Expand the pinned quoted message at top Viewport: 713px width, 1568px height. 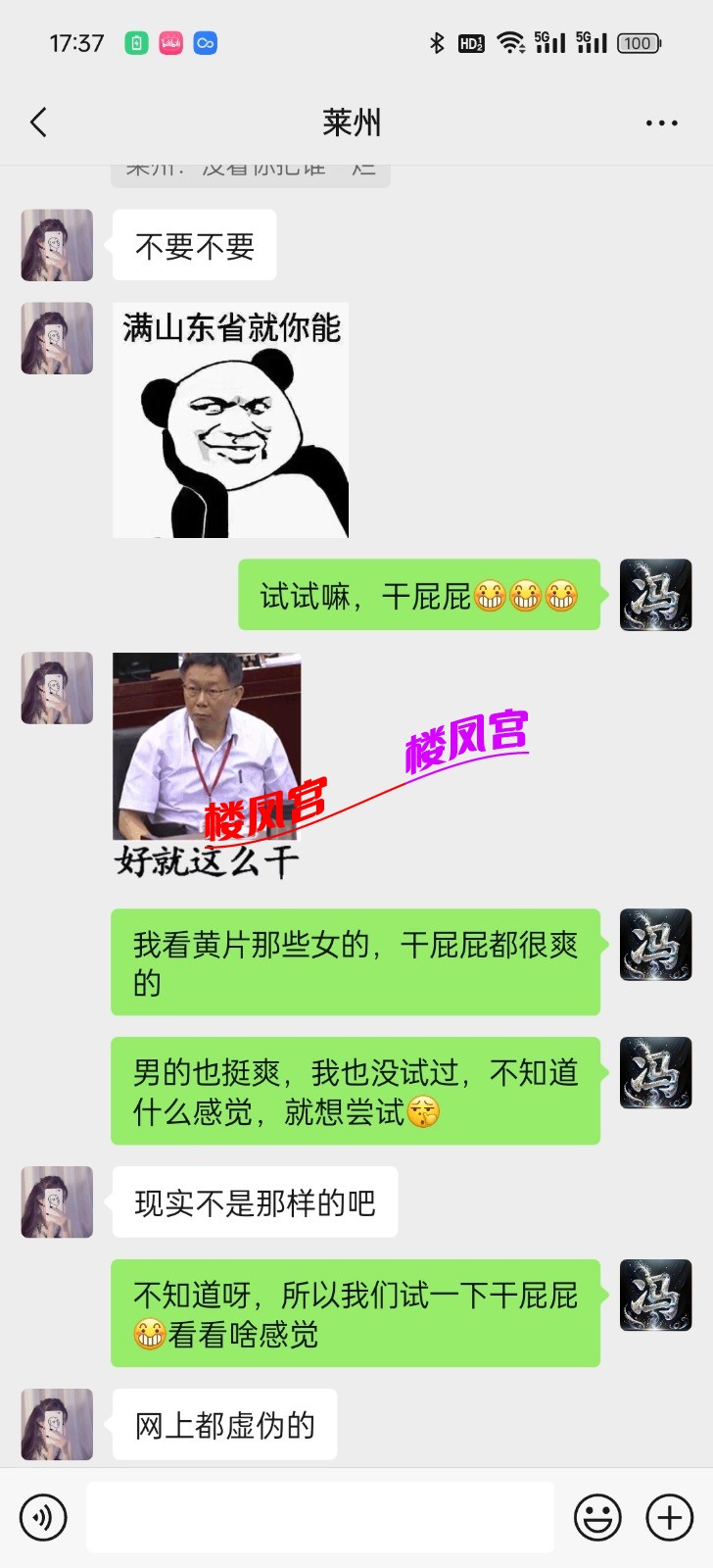250,169
